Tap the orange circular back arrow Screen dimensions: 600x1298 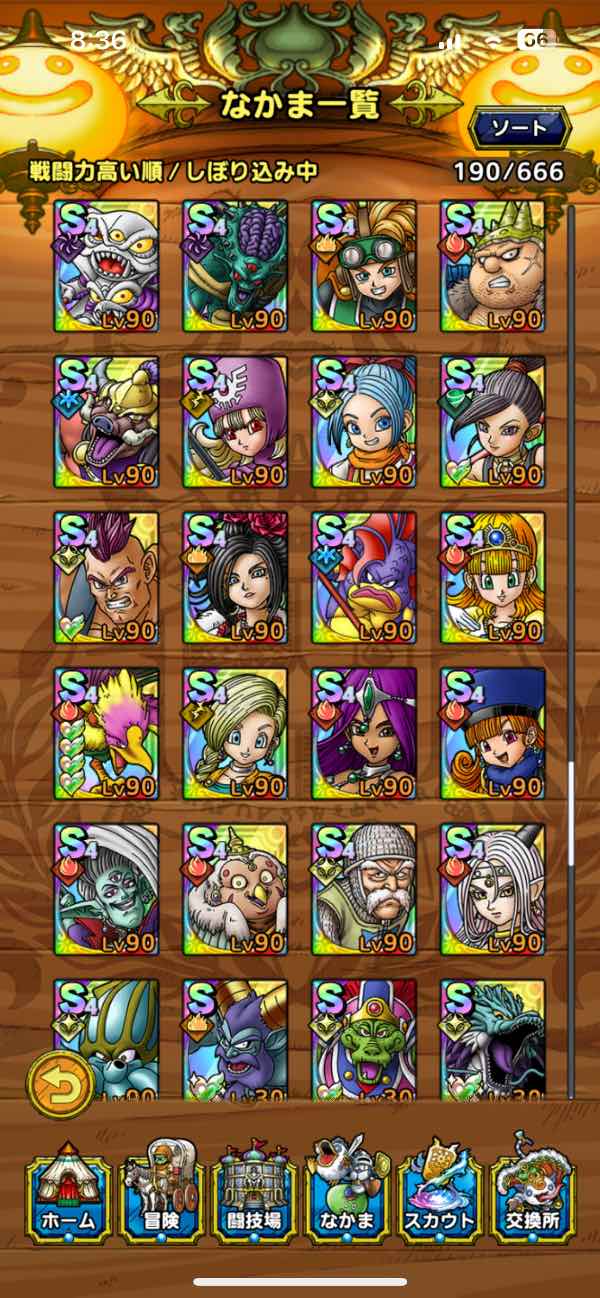click(x=59, y=1084)
